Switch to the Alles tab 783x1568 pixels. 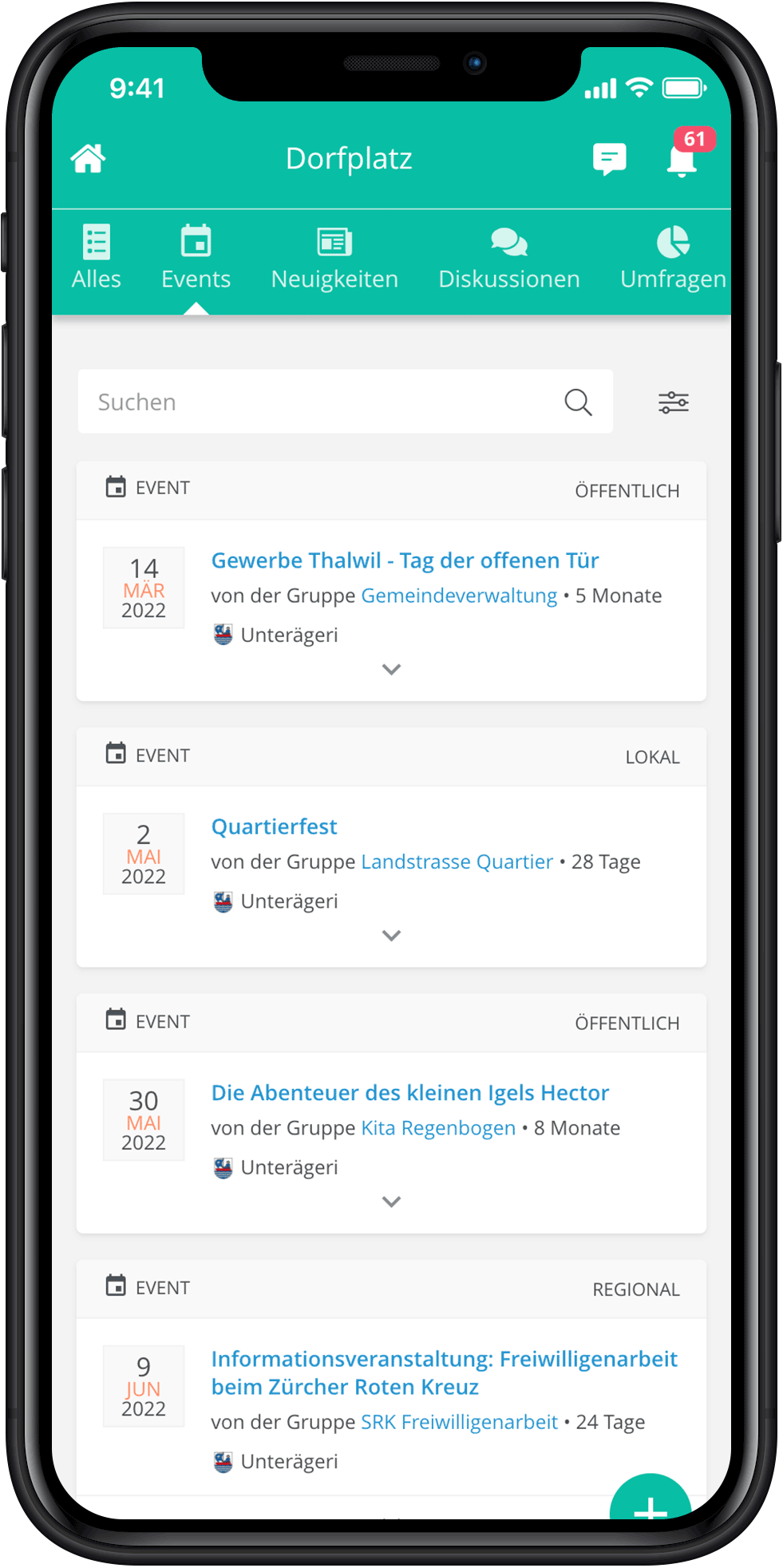pos(97,257)
